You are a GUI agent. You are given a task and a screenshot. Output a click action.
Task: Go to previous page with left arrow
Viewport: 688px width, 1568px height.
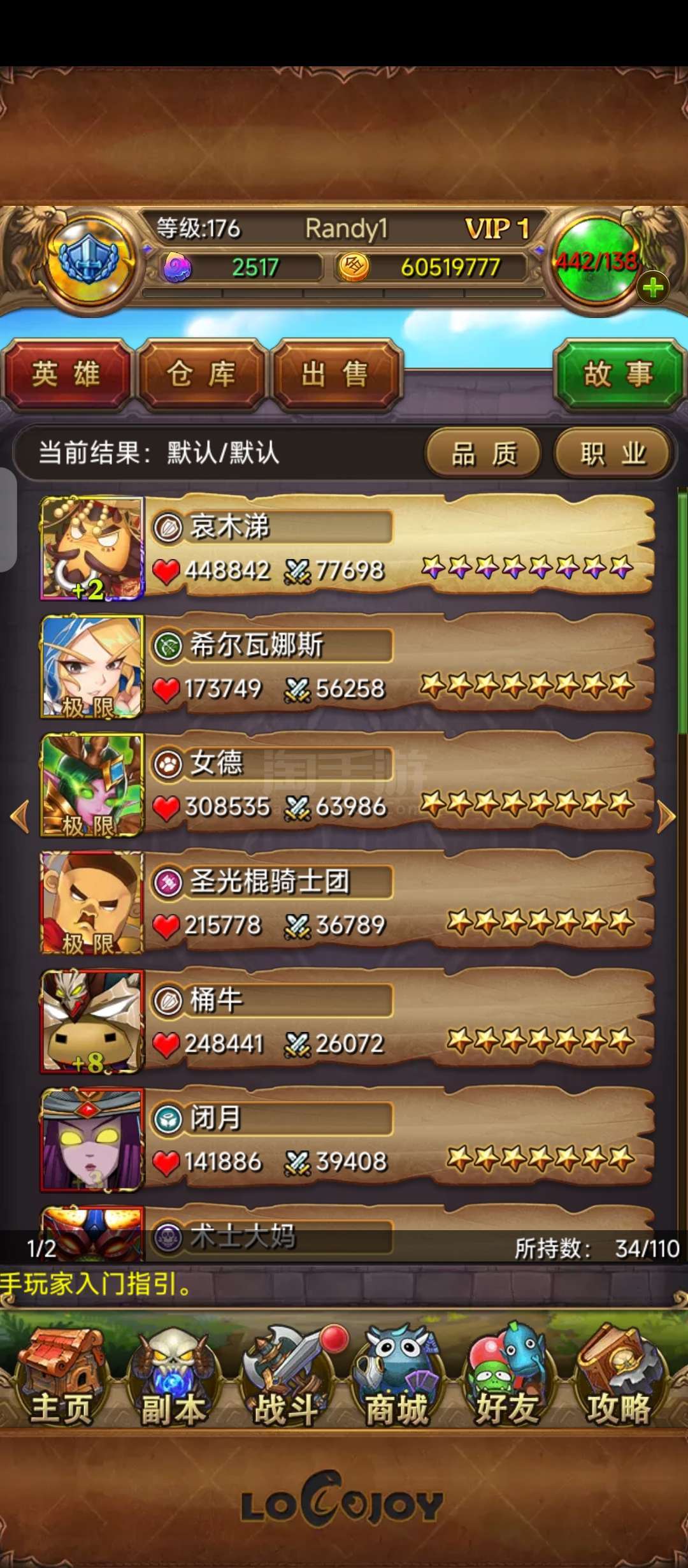[20, 817]
